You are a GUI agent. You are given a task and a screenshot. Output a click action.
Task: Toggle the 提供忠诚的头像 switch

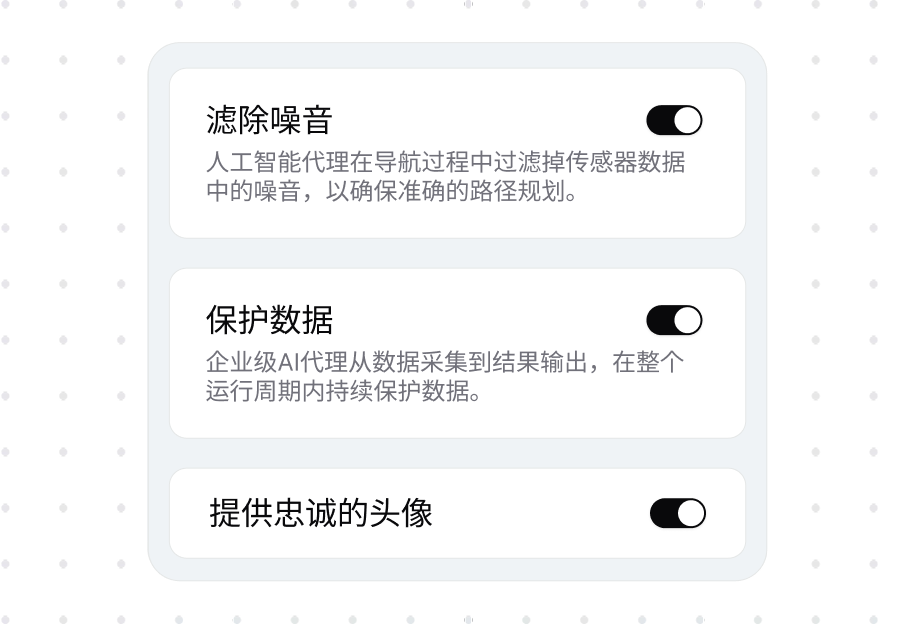pyautogui.click(x=677, y=514)
